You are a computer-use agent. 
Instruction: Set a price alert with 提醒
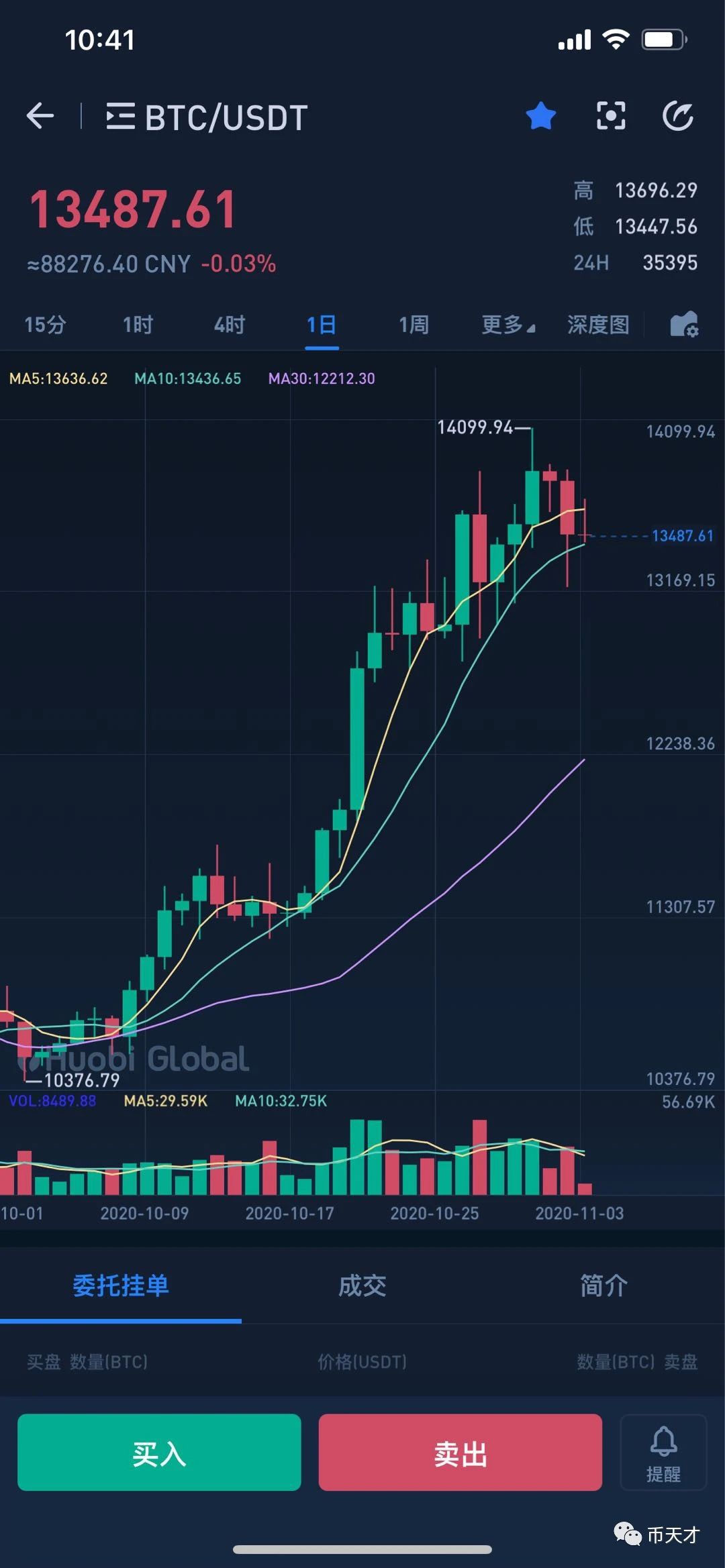pyautogui.click(x=663, y=1453)
